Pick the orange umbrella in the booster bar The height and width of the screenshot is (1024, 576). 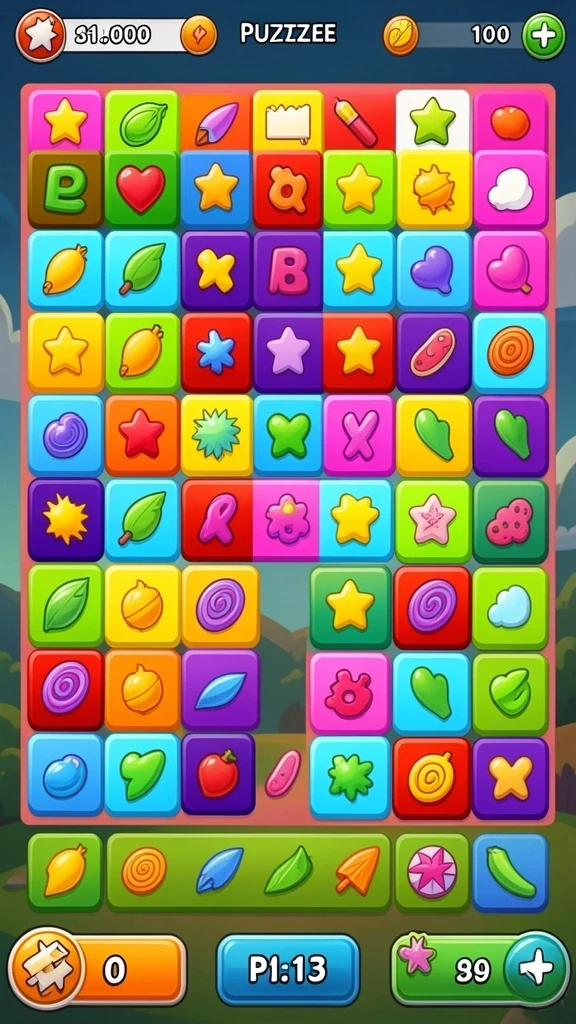coord(358,870)
